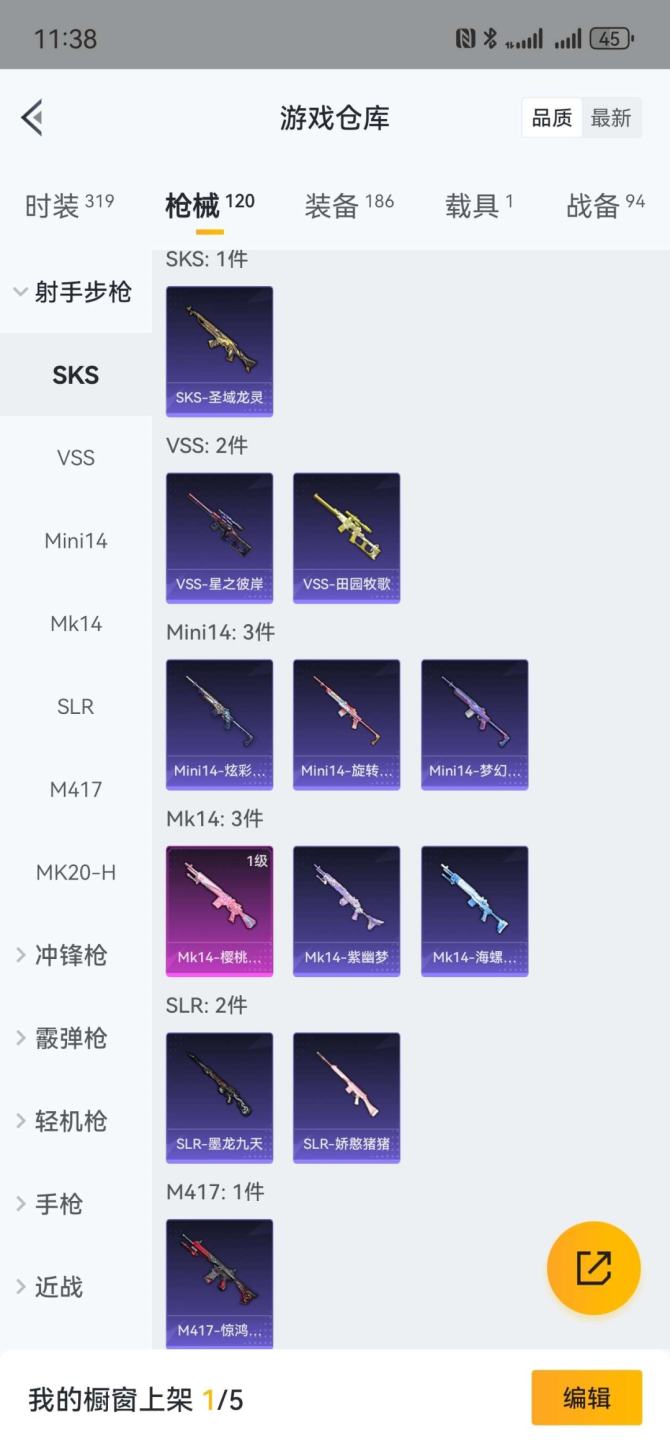Tap the yellow share floating button
Screen dimensions: 670x1446
click(593, 1268)
